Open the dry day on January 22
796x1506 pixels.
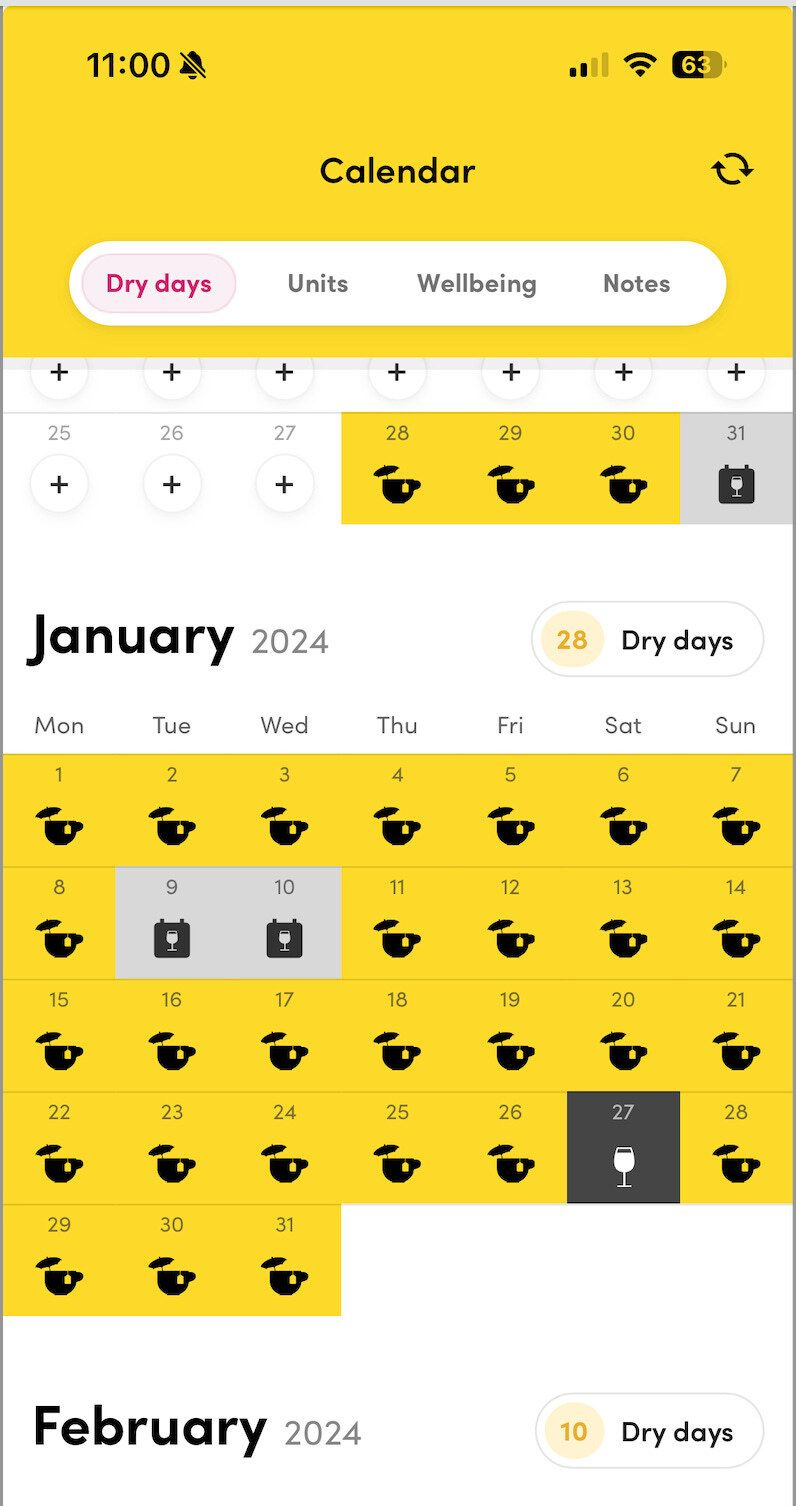click(x=59, y=1148)
